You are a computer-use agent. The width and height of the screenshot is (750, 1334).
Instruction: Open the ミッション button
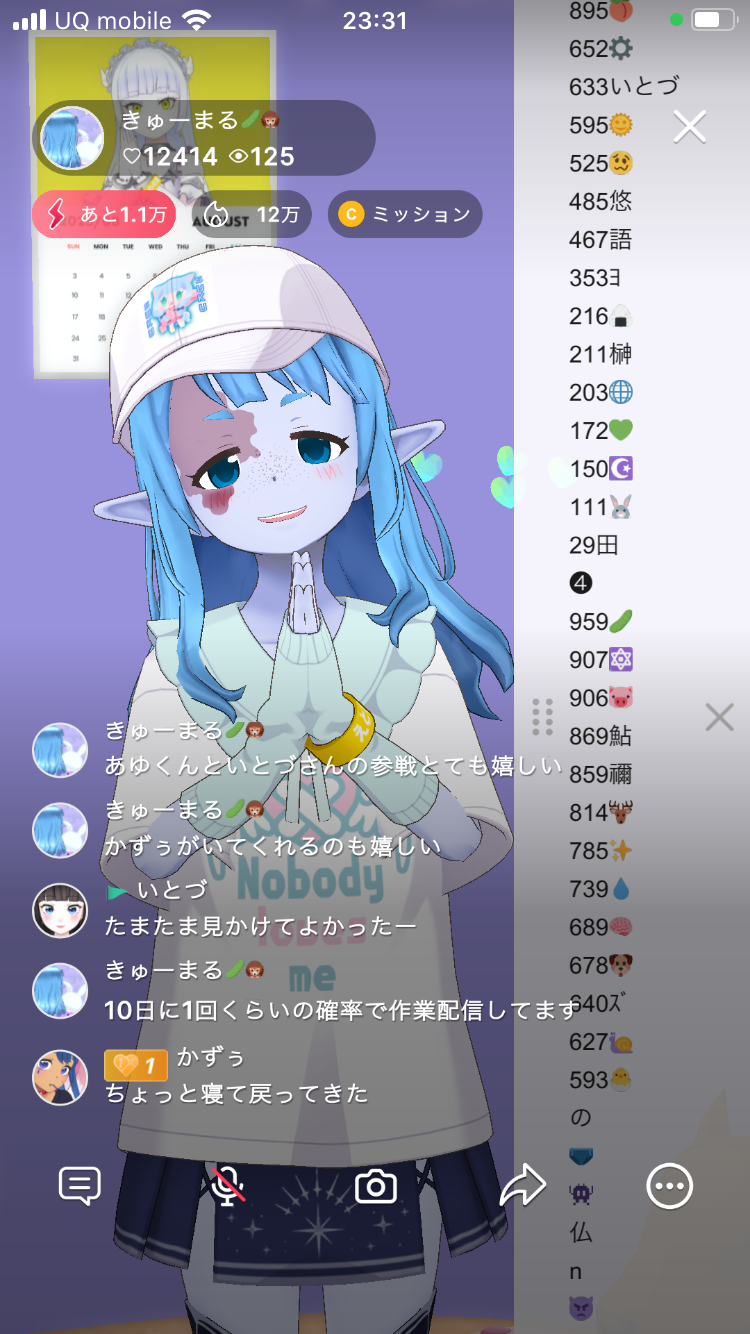point(405,214)
